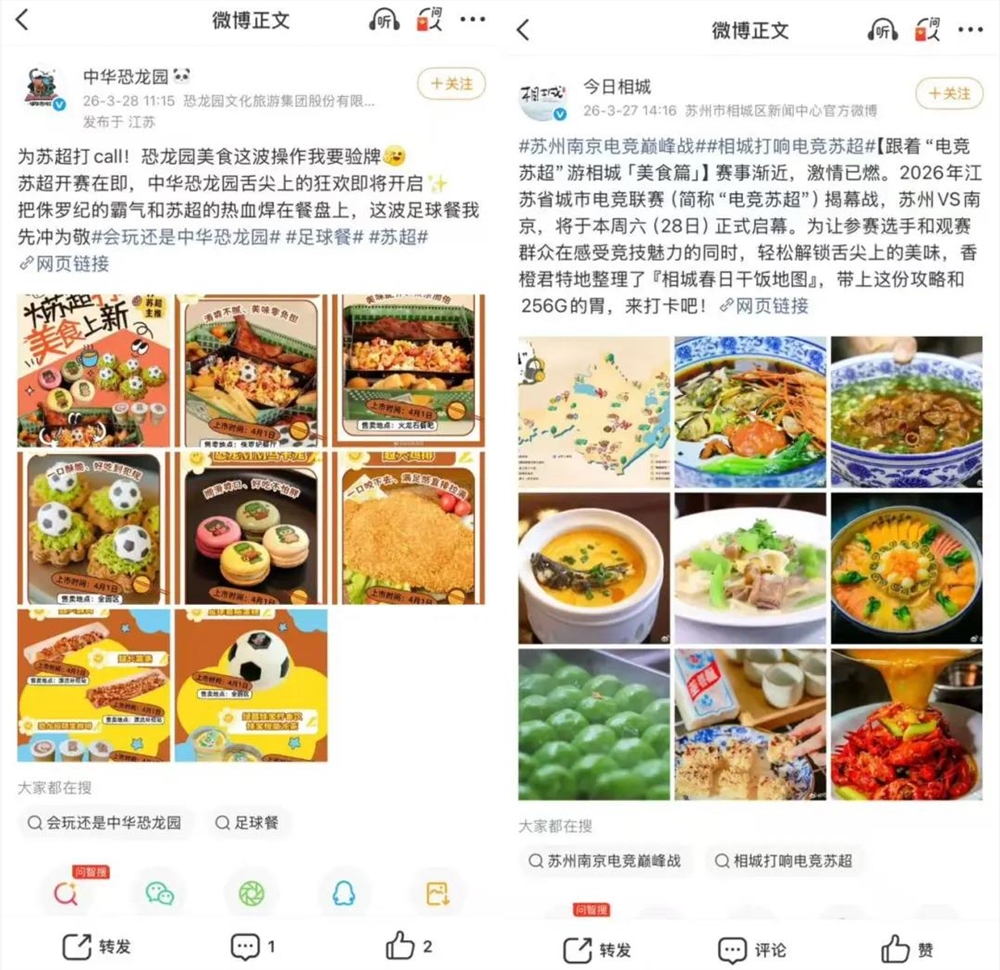Listen to the 中华恐龙园 post audio
1000x970 pixels.
point(384,19)
